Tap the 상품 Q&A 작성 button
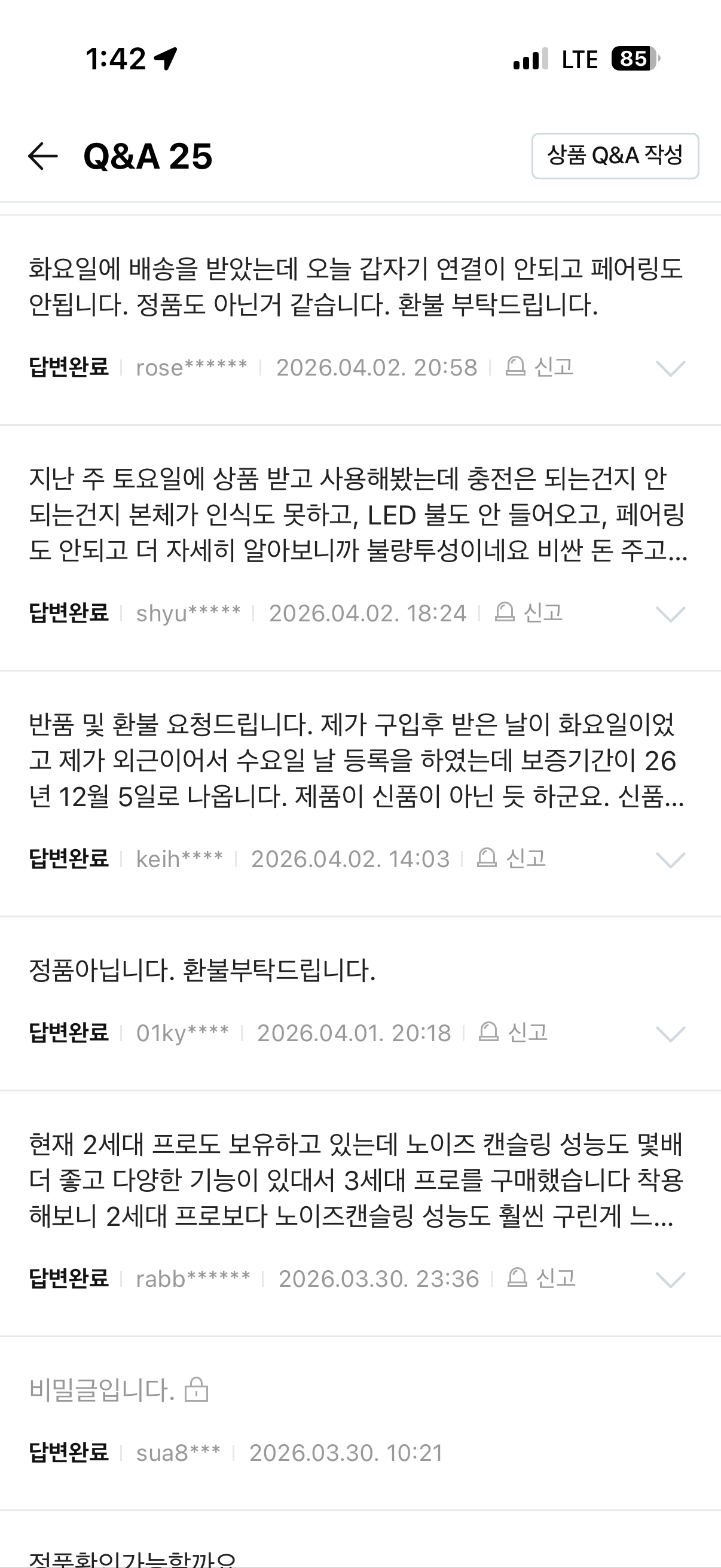Image resolution: width=721 pixels, height=1568 pixels. click(x=615, y=156)
